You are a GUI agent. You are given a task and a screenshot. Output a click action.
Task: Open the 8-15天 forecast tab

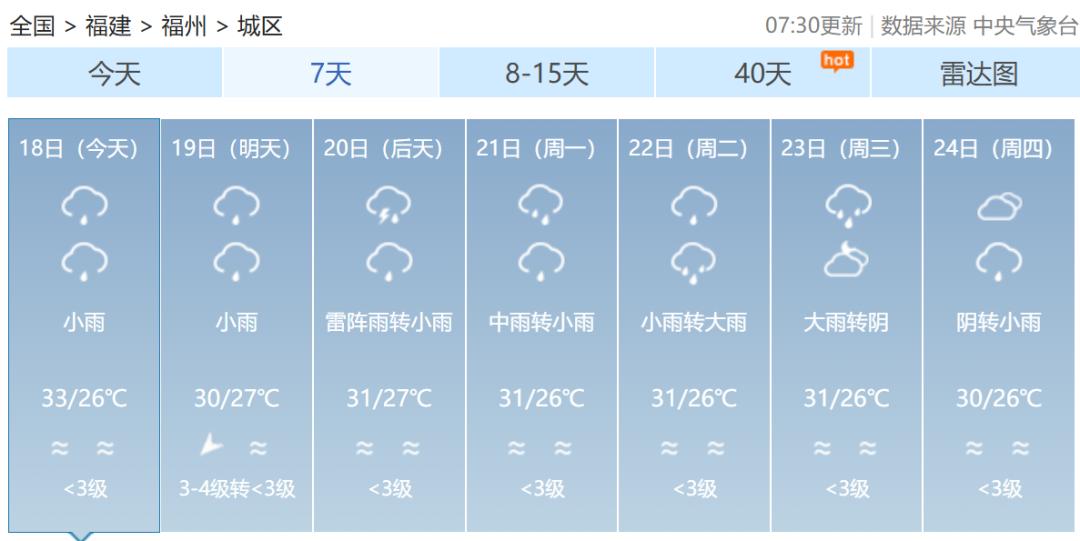tap(547, 73)
